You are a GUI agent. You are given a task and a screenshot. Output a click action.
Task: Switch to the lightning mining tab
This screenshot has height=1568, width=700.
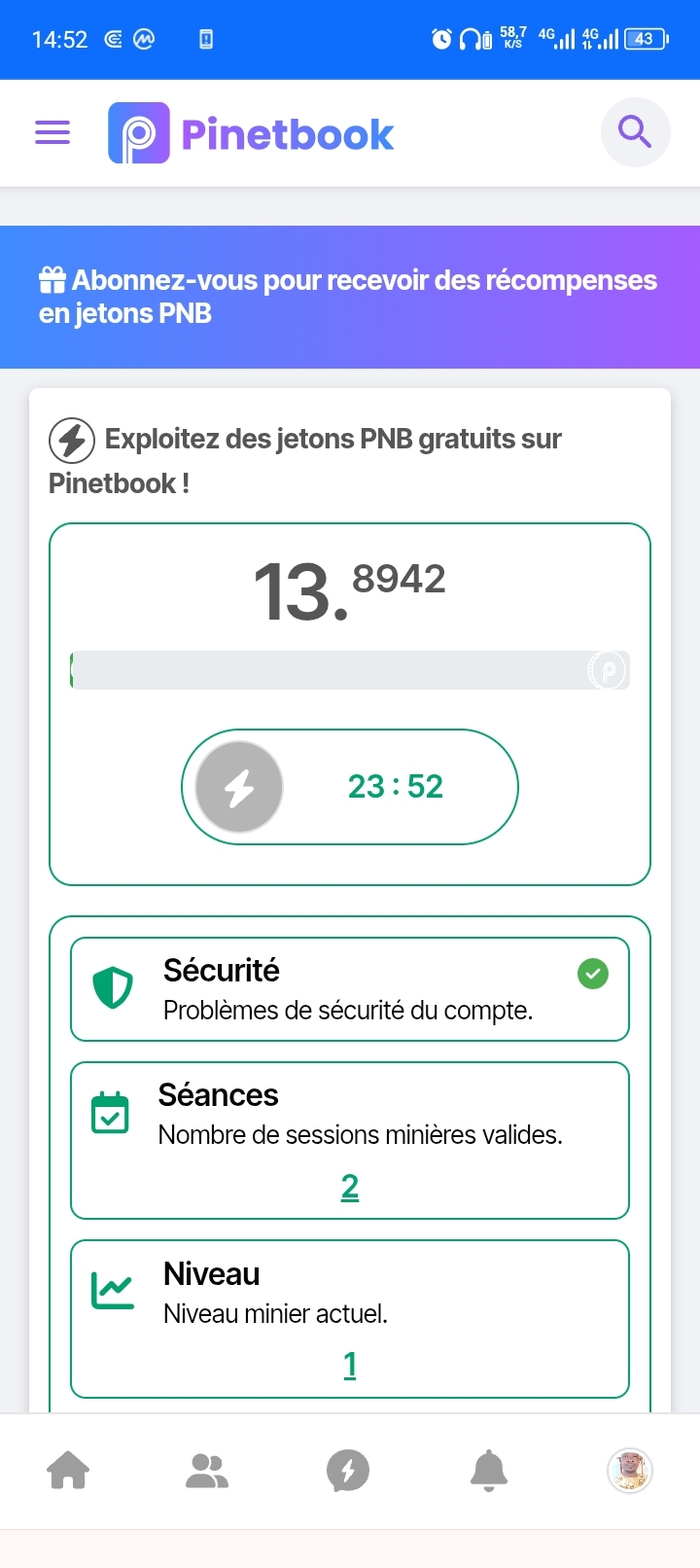click(348, 1471)
